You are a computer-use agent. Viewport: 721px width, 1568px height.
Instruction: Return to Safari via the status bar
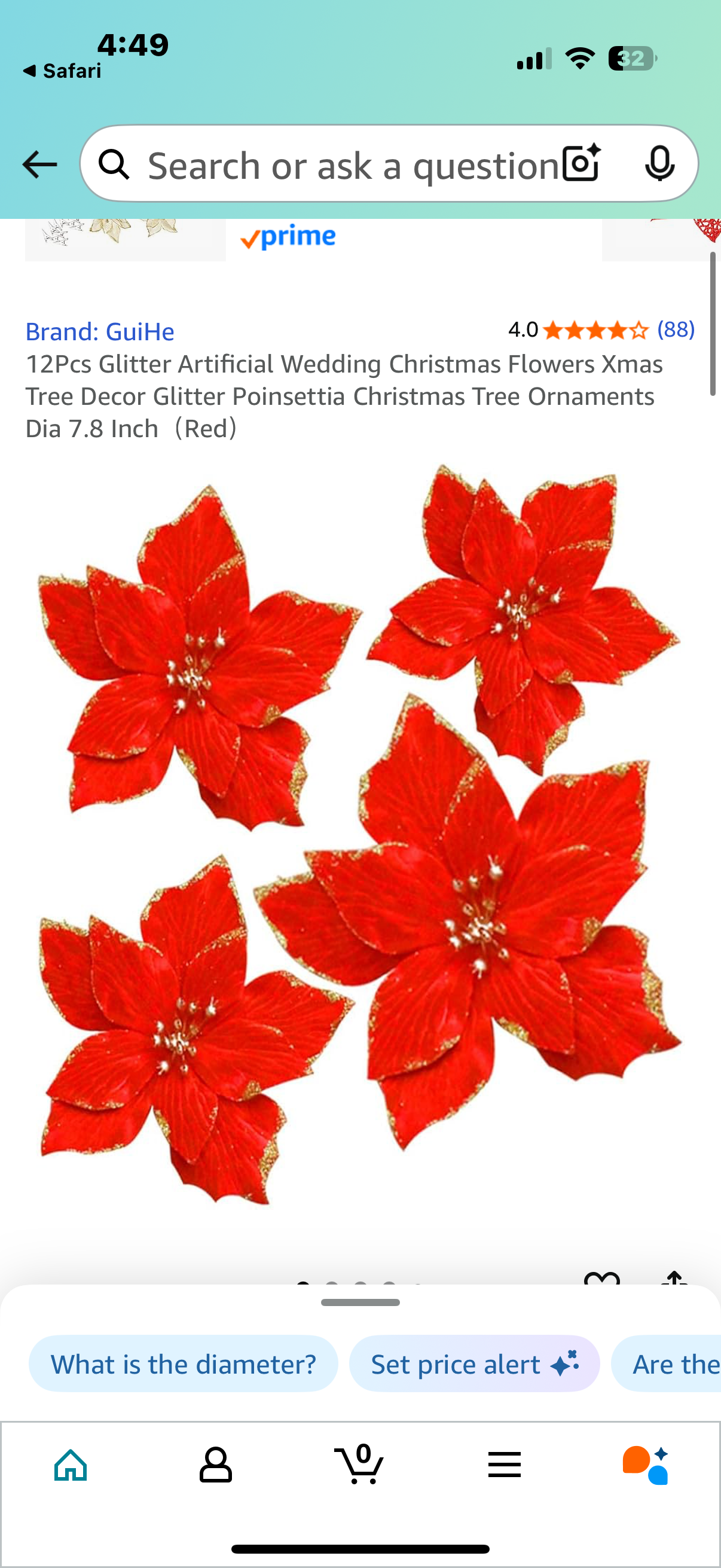[x=62, y=71]
